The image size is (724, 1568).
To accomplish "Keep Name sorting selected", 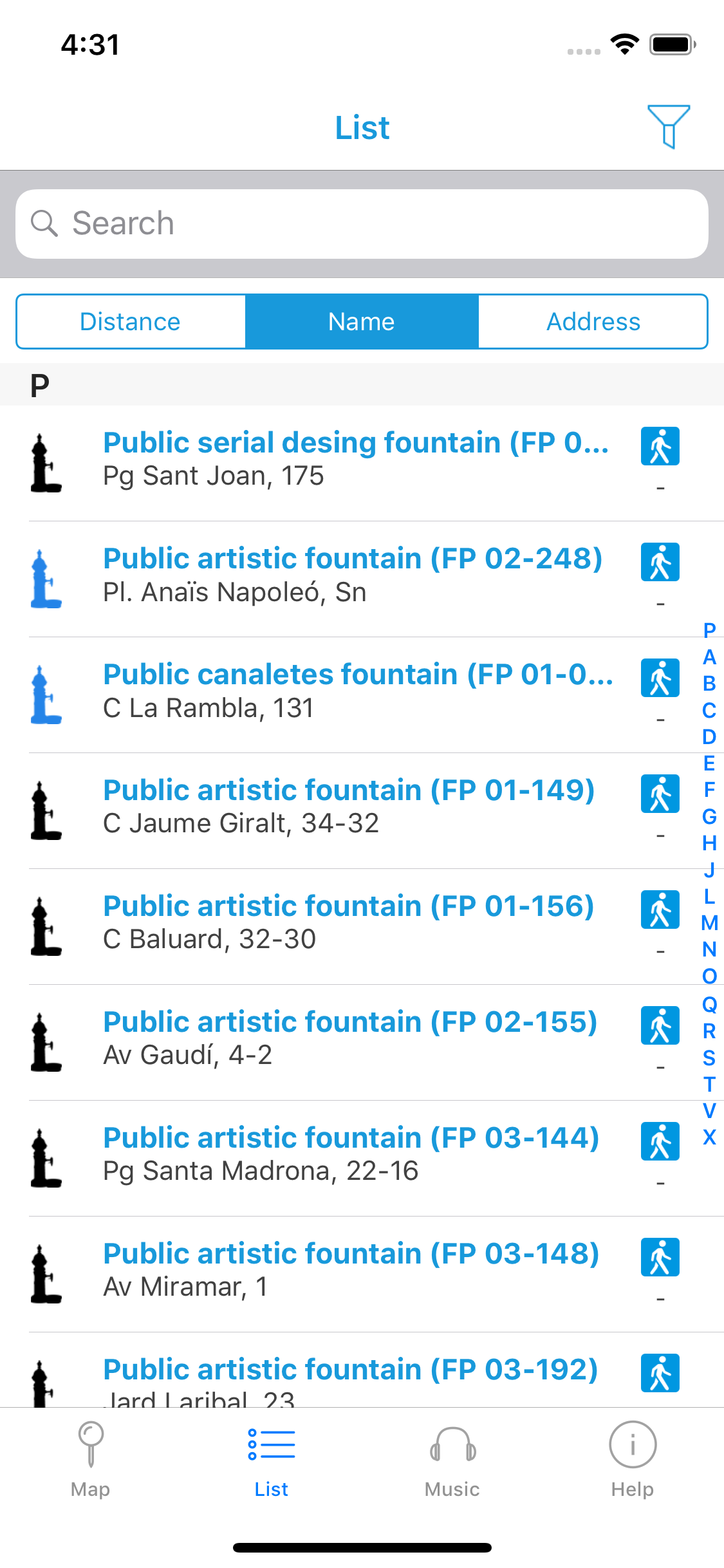I will click(x=362, y=321).
